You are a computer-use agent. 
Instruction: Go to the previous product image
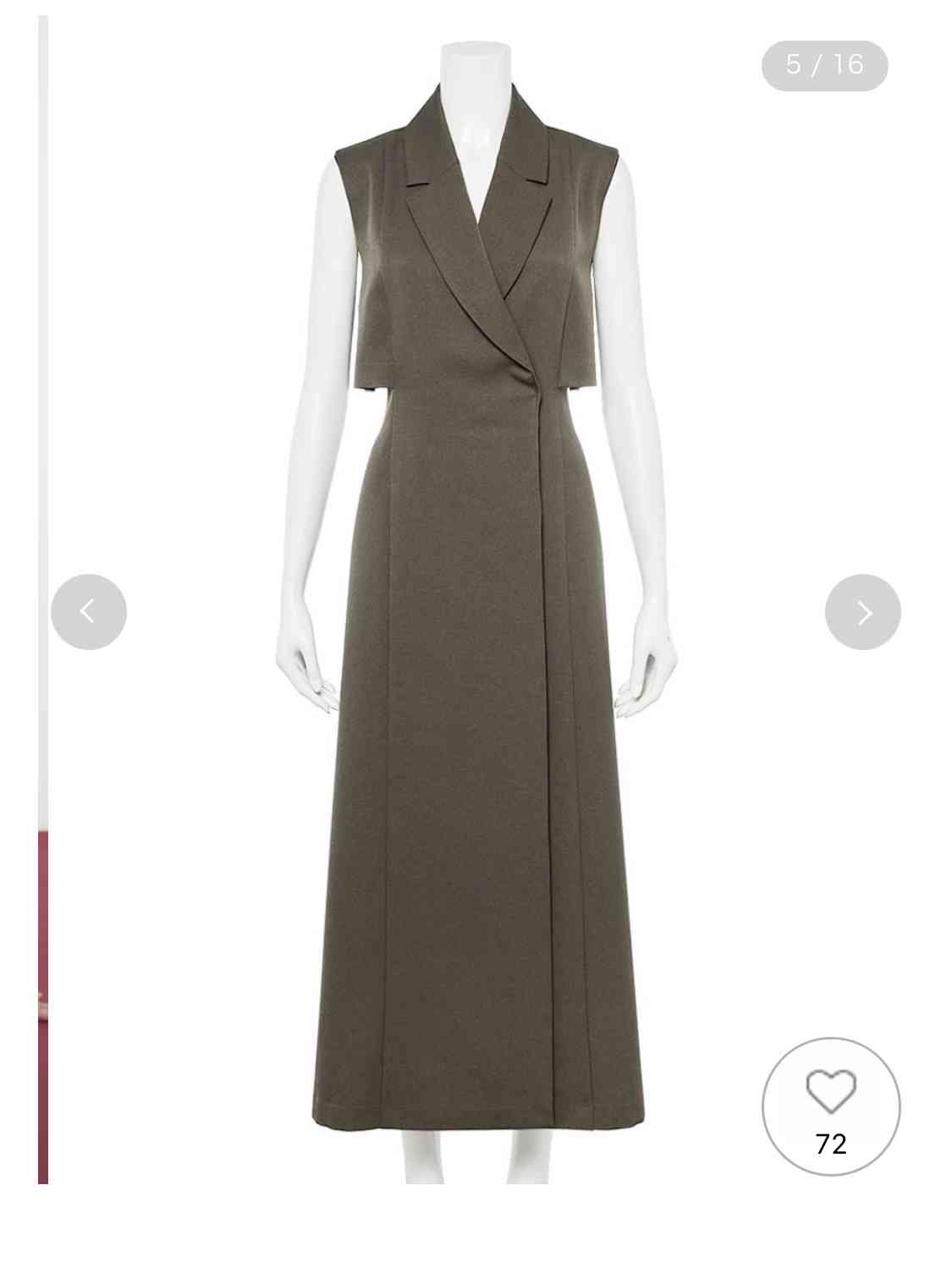tap(89, 612)
